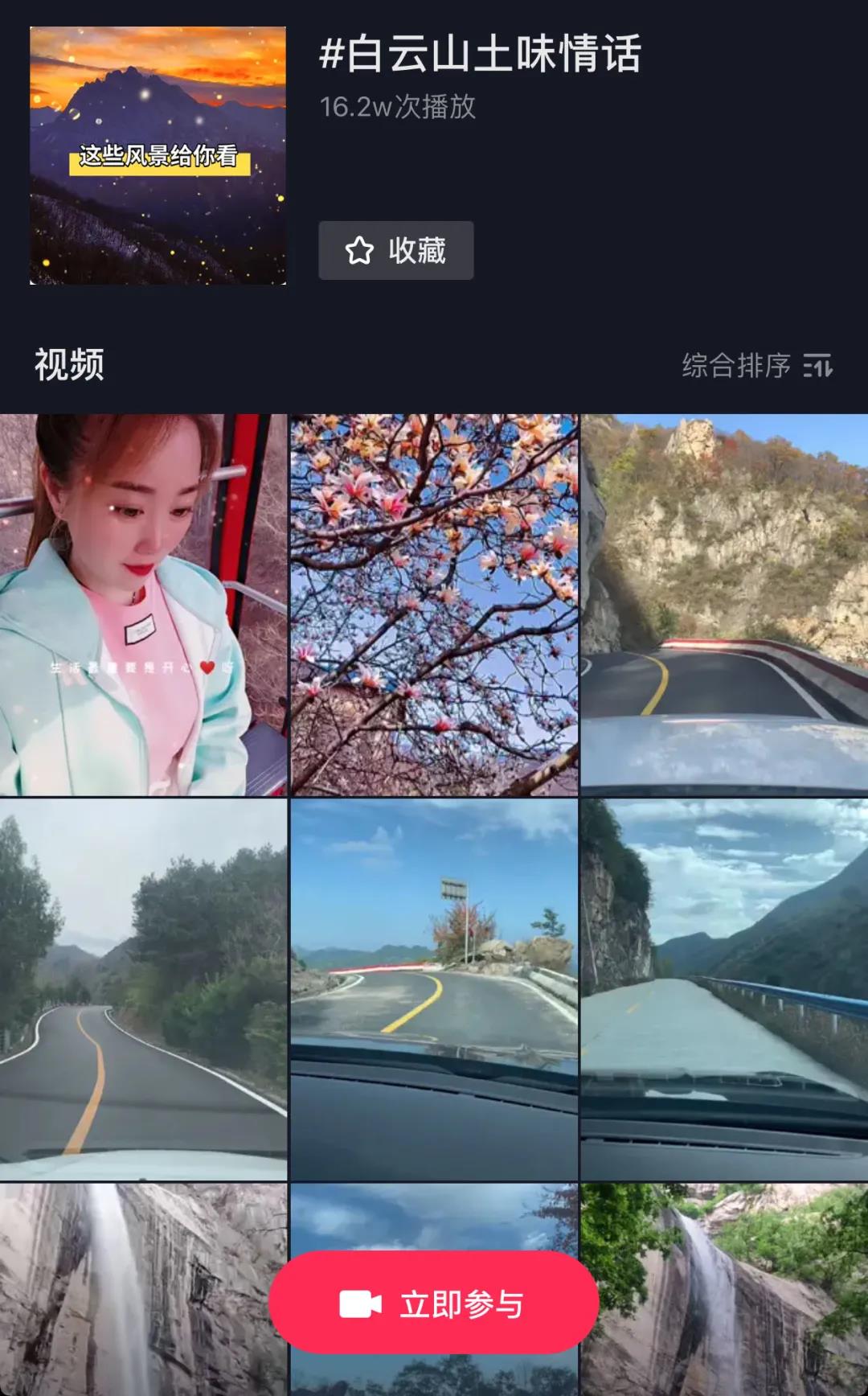Open the 综合排序 sort options
This screenshot has width=868, height=1396.
pos(756,366)
